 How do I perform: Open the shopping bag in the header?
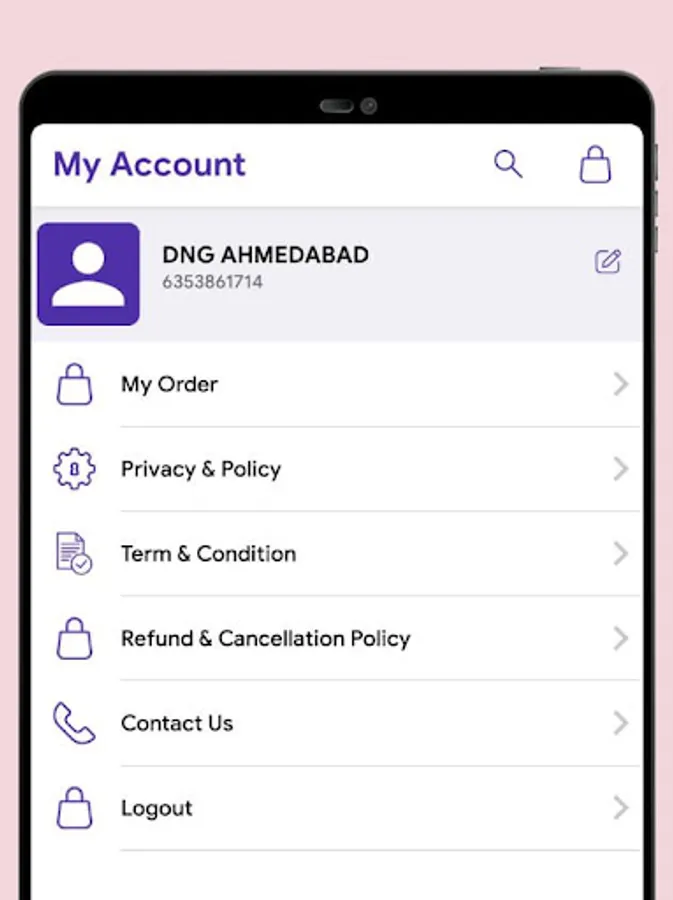tap(595, 164)
